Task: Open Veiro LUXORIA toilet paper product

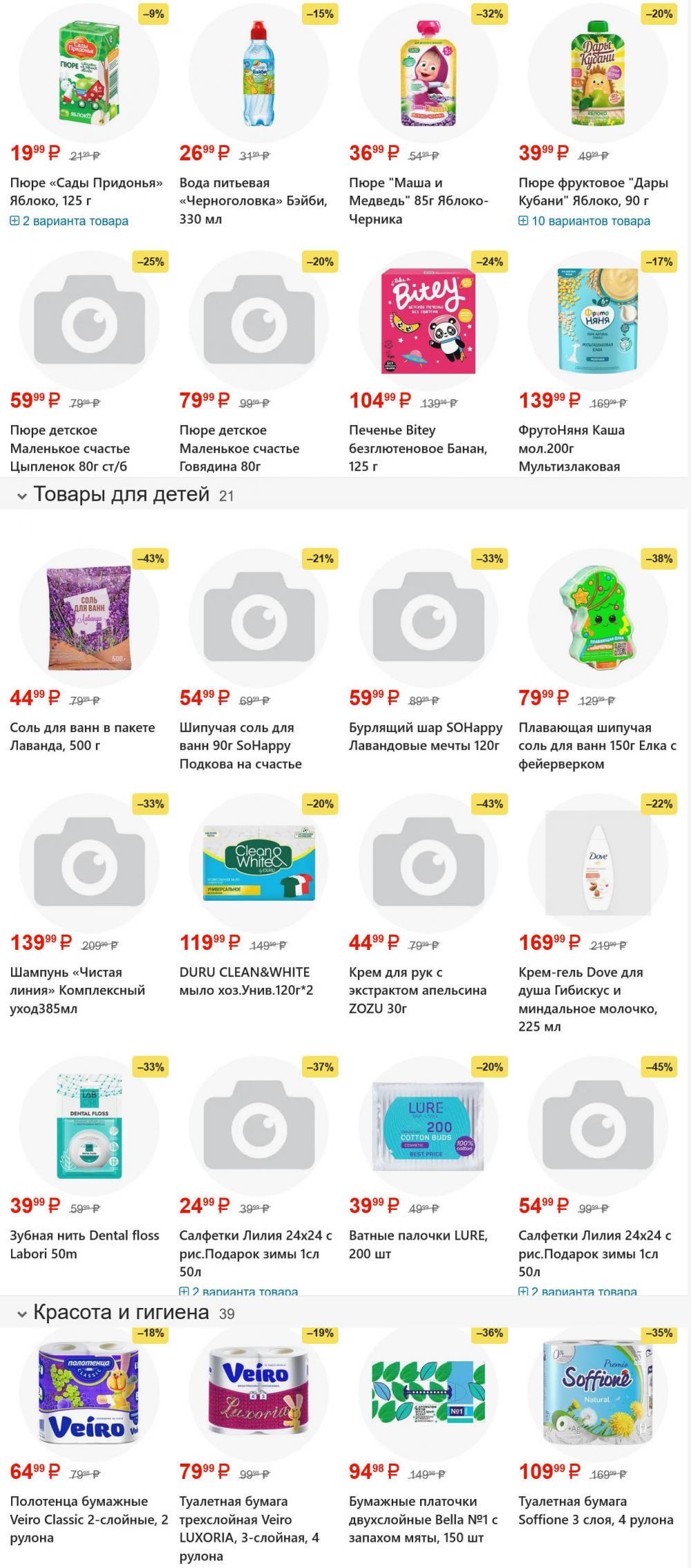Action: 249,1529
